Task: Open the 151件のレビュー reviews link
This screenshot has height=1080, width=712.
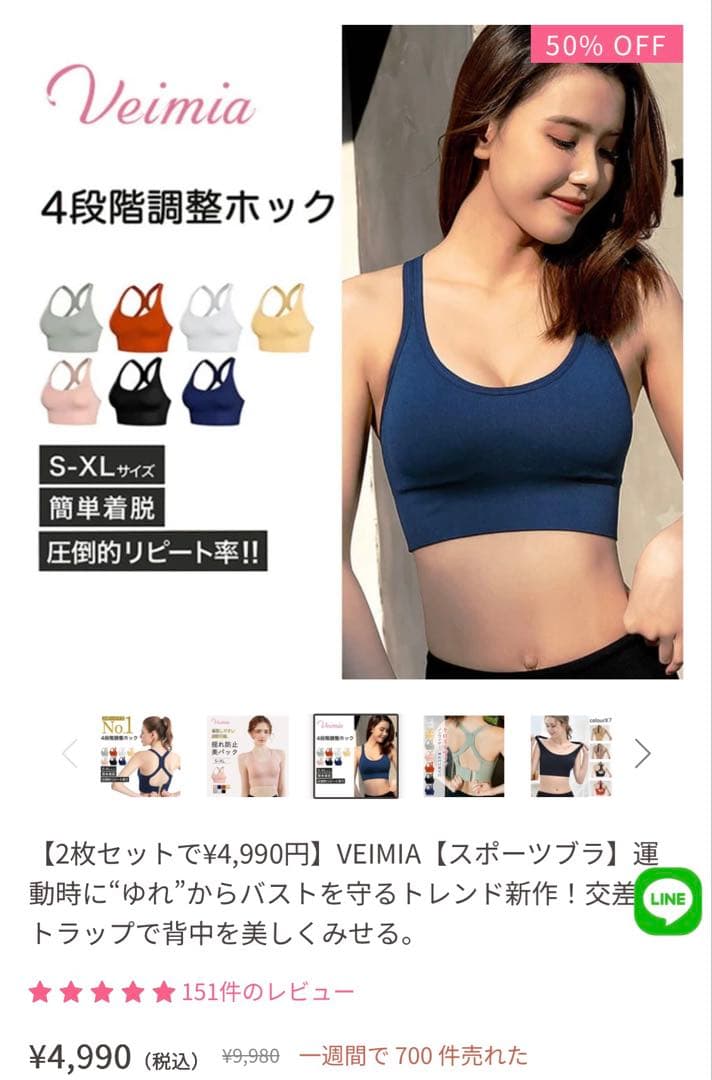Action: click(x=267, y=992)
